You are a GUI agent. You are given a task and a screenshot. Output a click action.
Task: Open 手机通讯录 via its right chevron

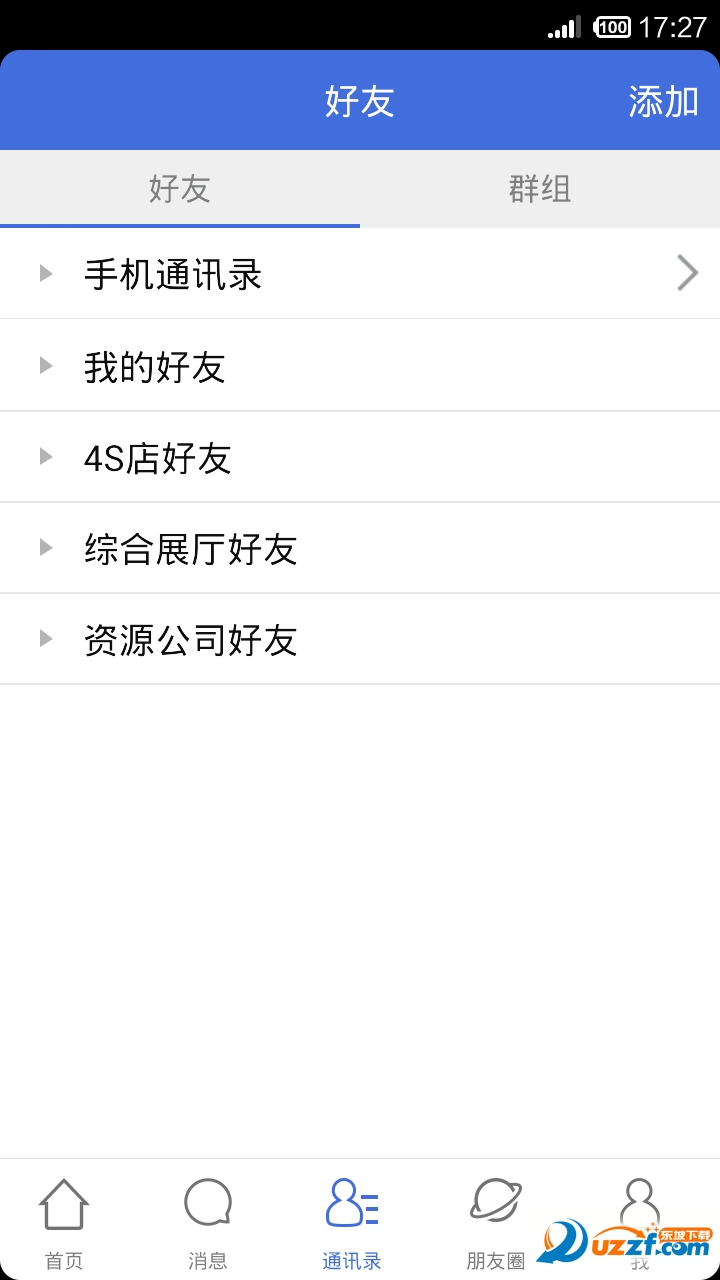pos(686,273)
